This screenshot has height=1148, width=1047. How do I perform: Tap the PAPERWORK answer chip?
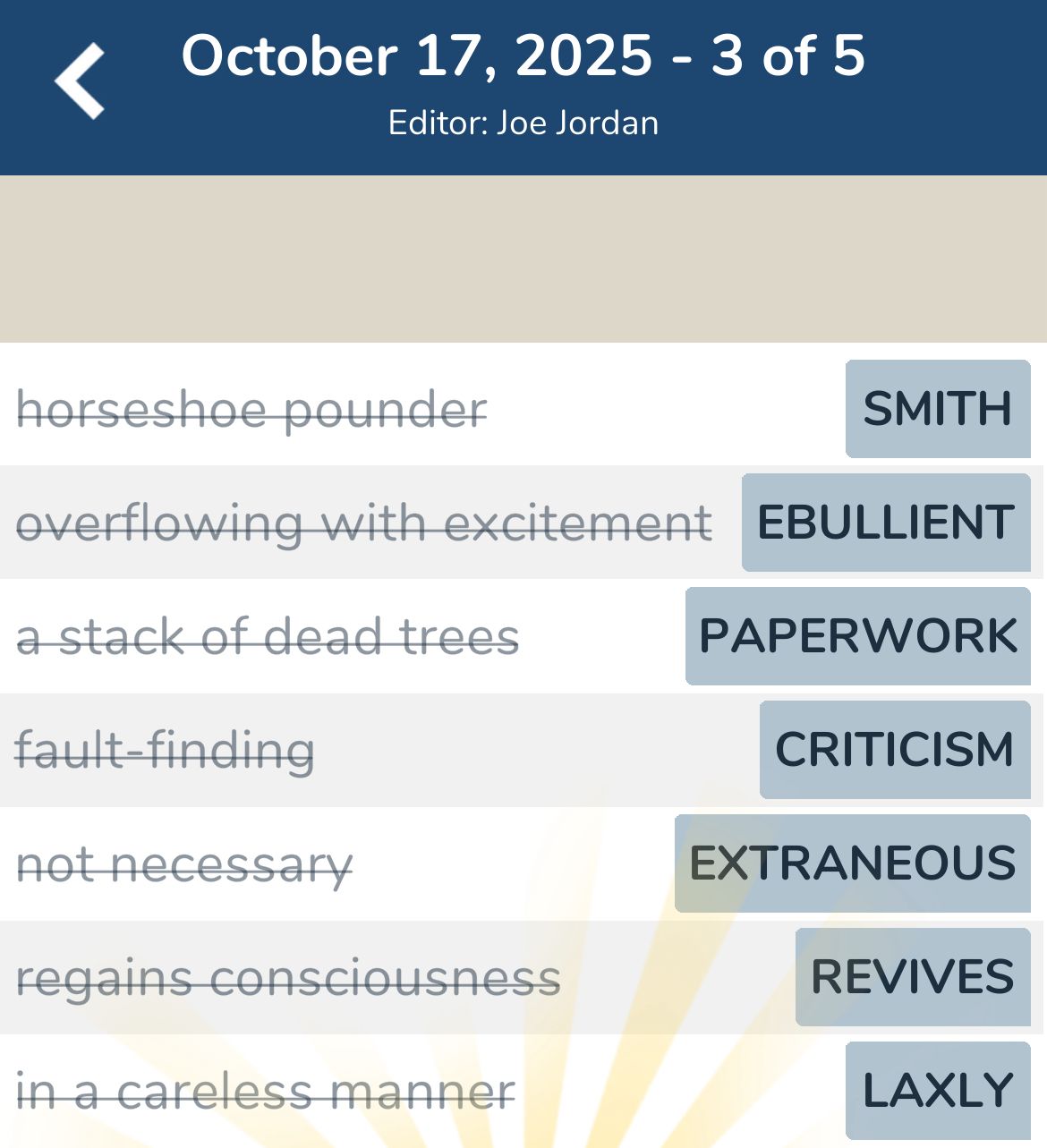tap(857, 636)
